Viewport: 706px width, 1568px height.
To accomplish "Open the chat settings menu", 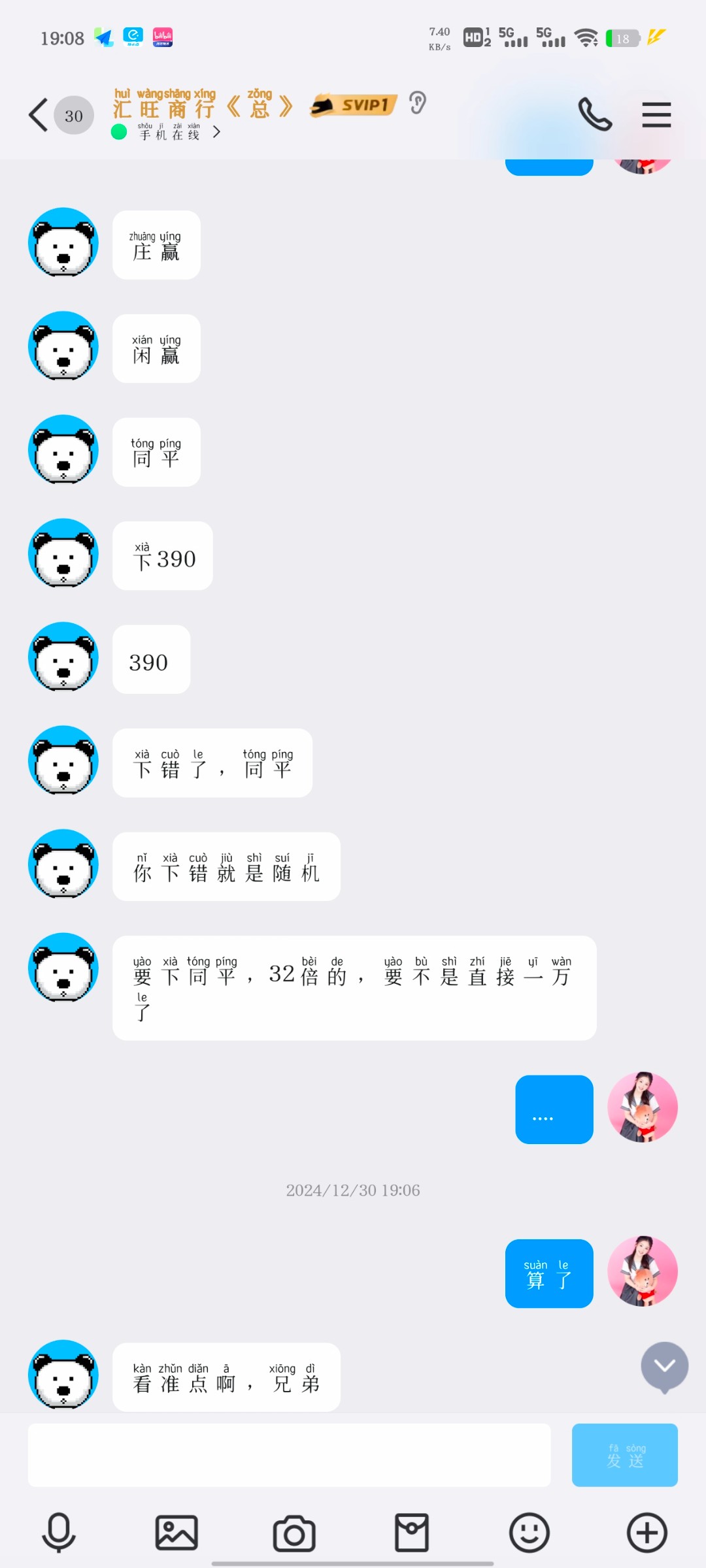I will (656, 115).
